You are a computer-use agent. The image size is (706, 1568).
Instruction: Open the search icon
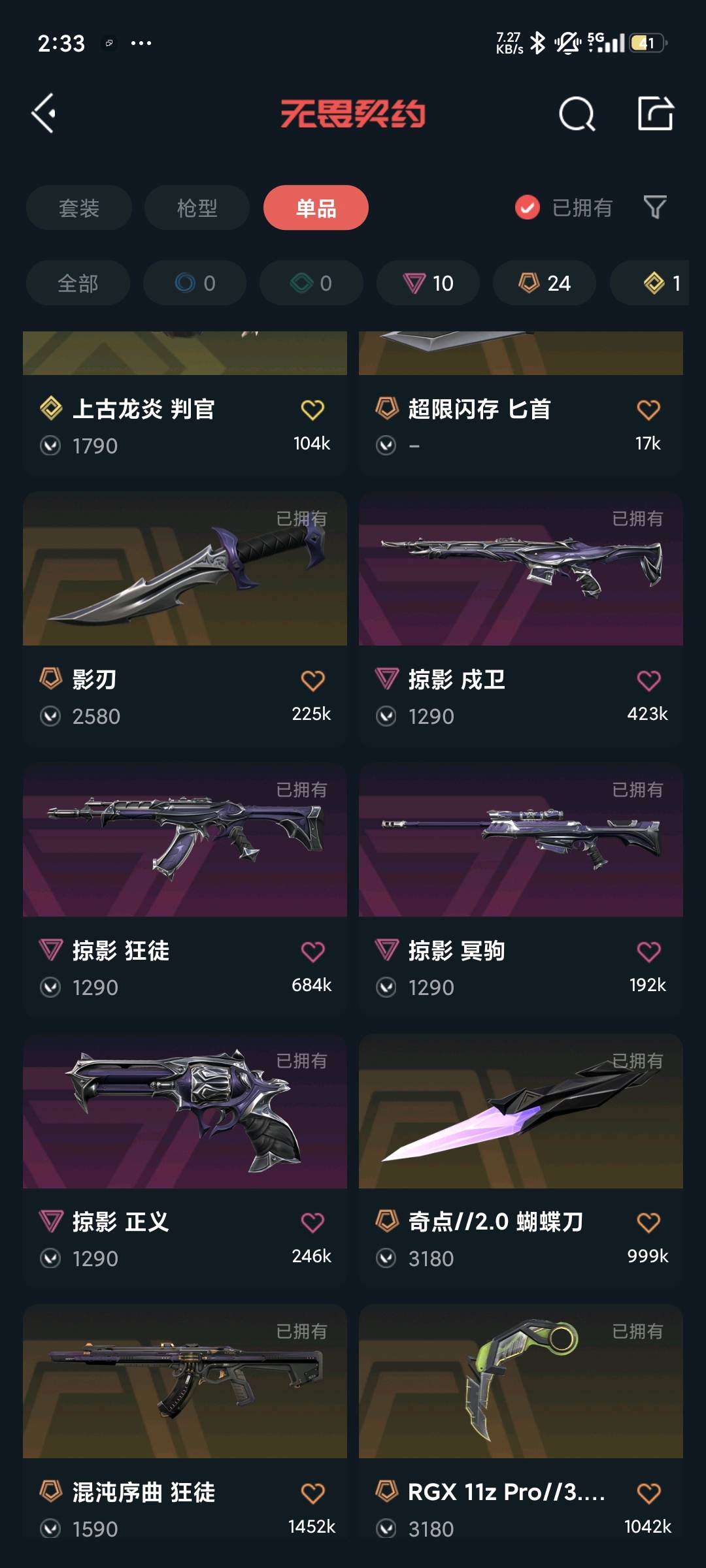[577, 114]
